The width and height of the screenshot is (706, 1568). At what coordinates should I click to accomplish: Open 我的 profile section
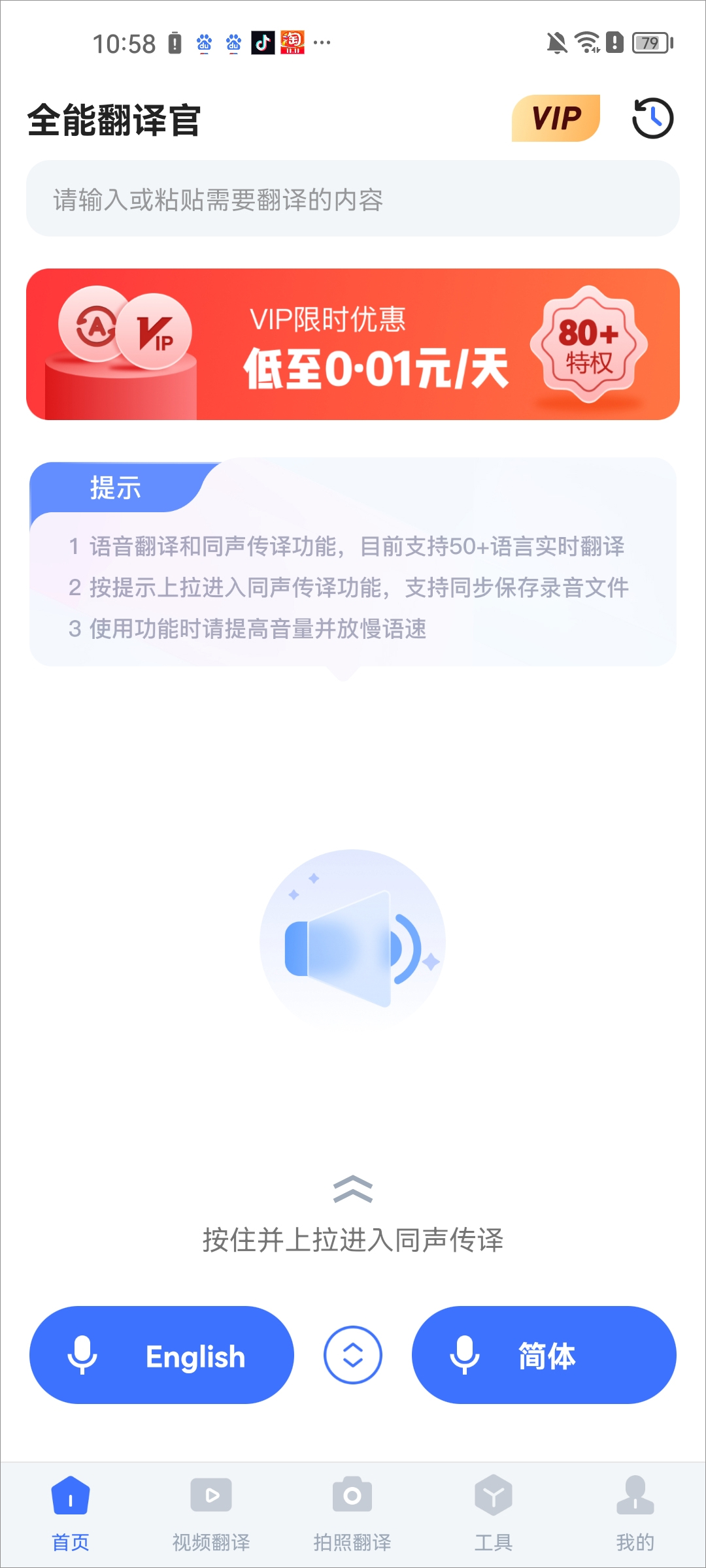(x=635, y=1495)
